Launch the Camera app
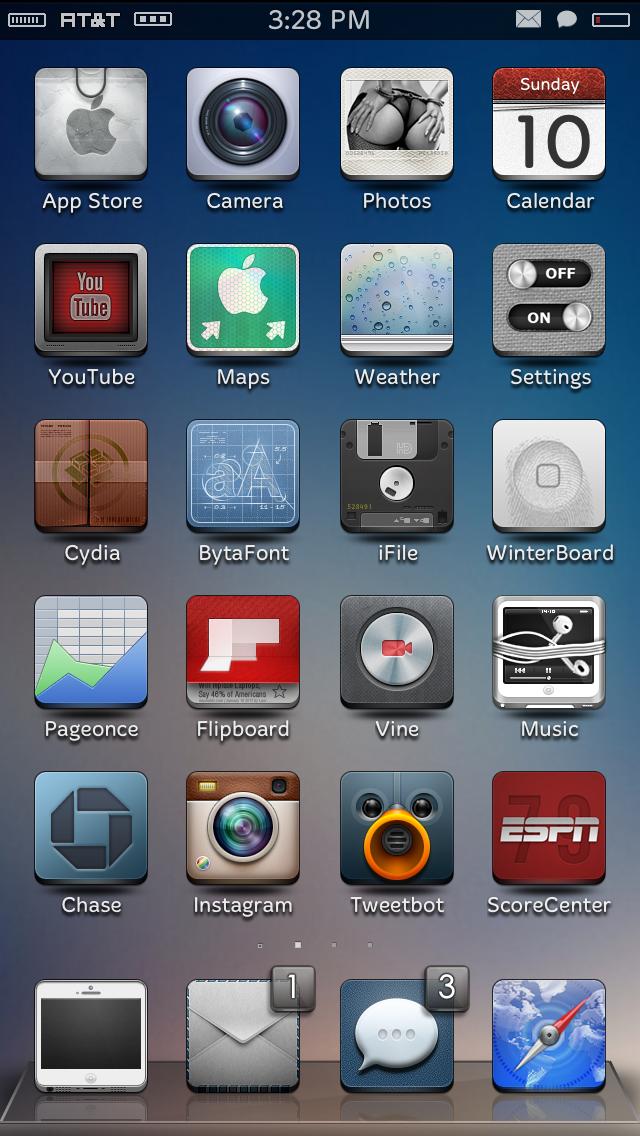640x1136 pixels. click(x=243, y=124)
